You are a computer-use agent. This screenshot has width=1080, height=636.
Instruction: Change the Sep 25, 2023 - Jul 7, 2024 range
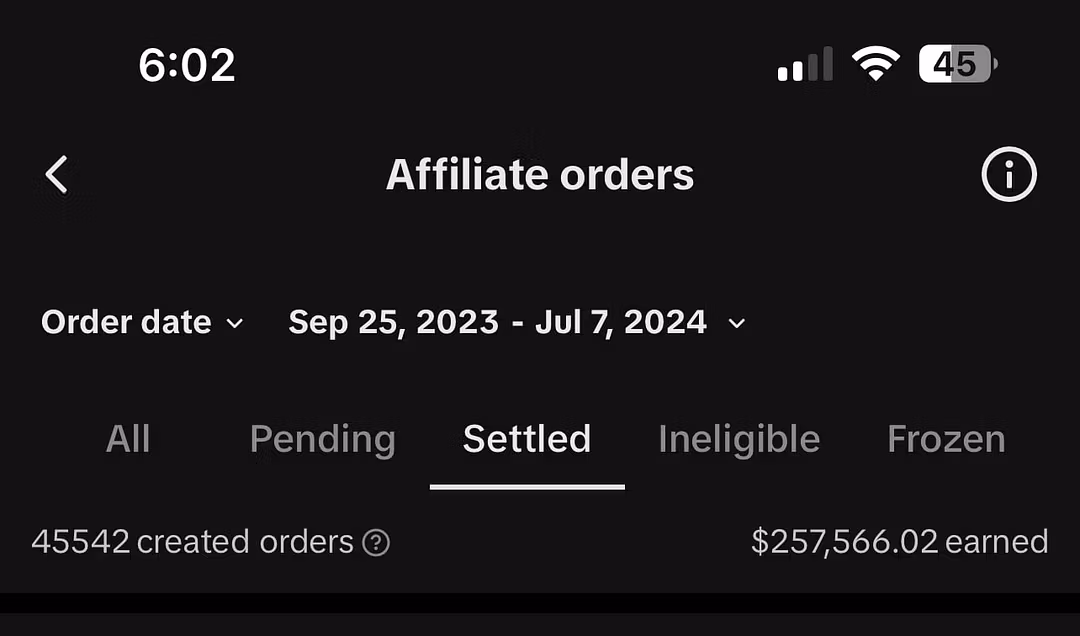[516, 323]
